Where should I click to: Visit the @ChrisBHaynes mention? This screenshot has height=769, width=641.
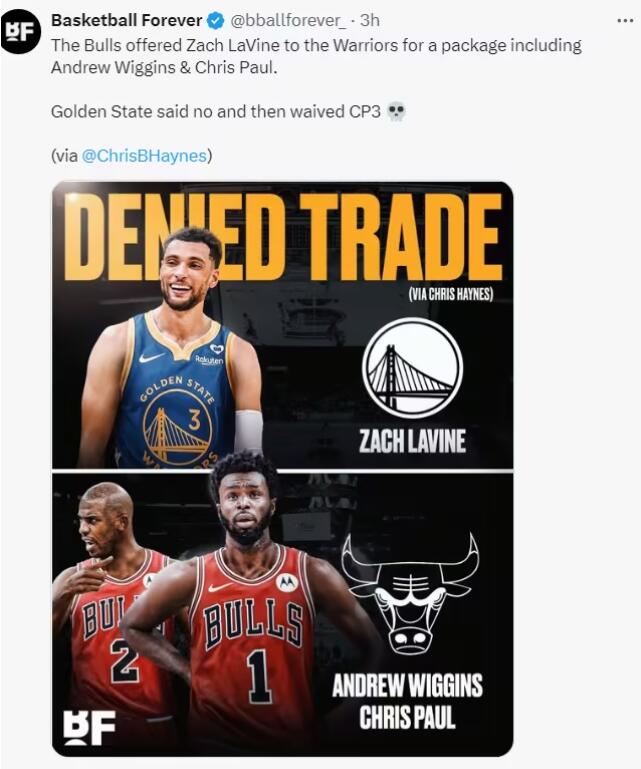click(x=144, y=156)
